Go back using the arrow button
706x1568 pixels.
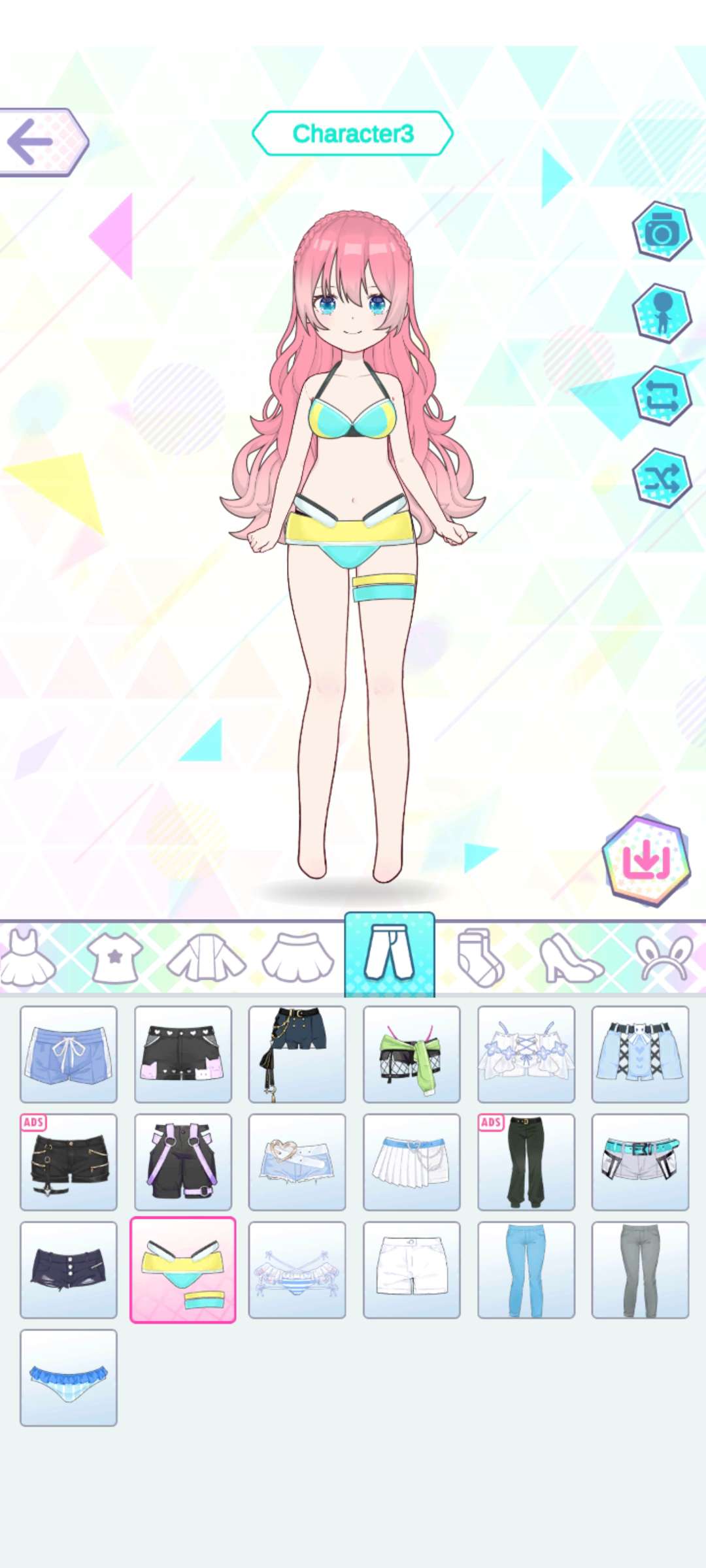[39, 142]
